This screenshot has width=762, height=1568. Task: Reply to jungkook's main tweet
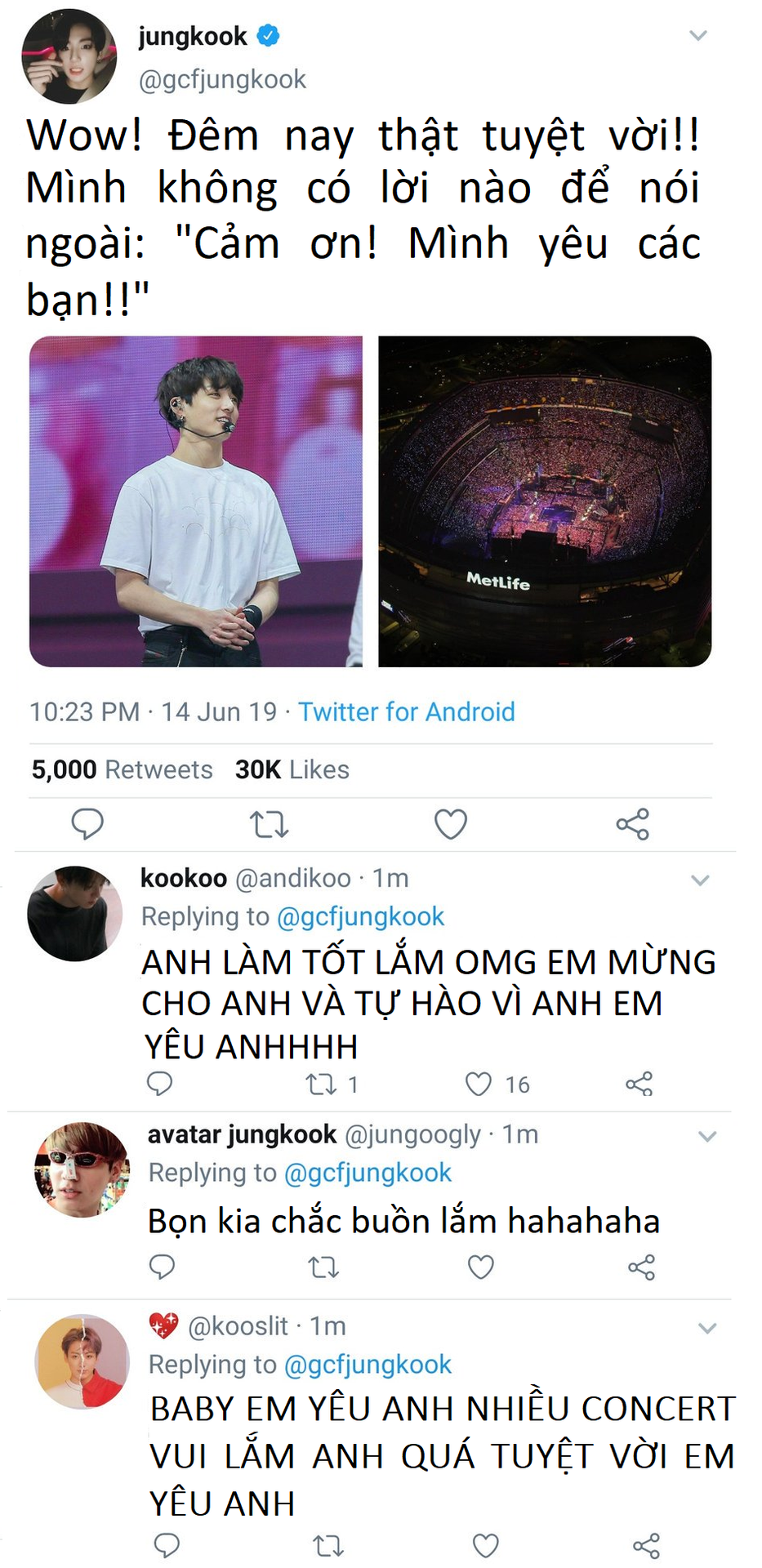pos(87,824)
